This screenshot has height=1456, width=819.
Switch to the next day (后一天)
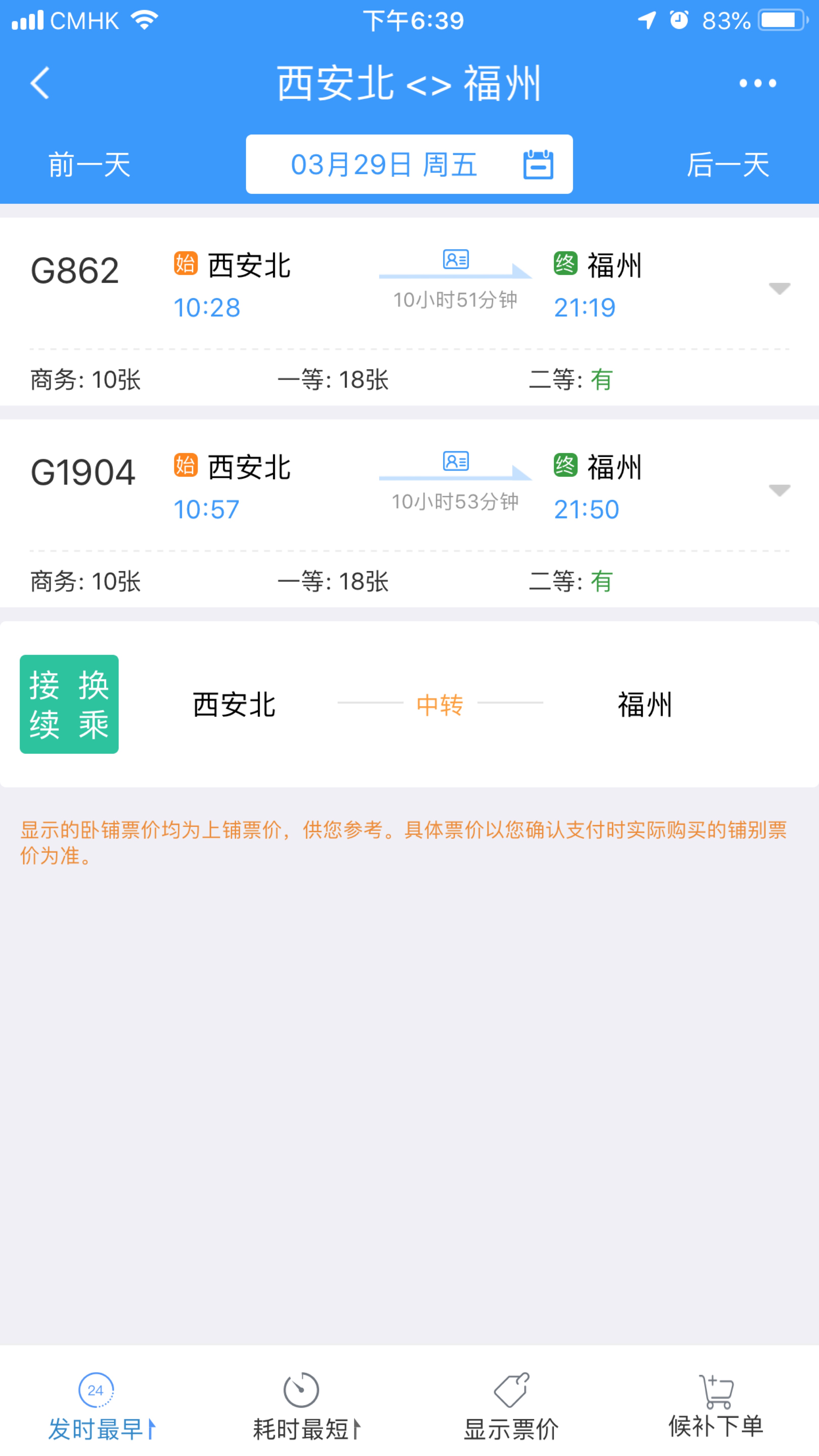(x=727, y=165)
